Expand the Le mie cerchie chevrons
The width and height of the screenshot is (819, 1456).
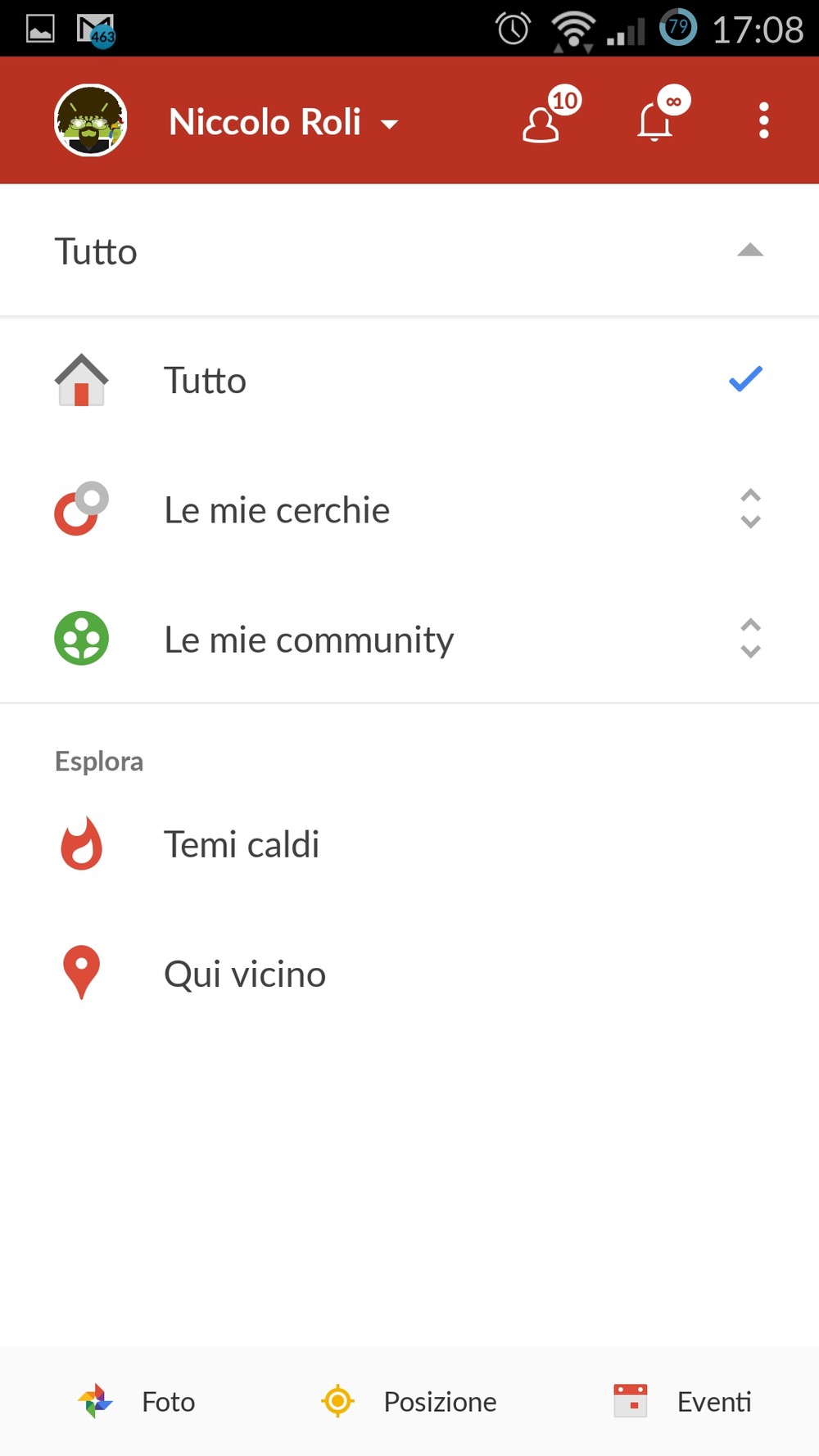(750, 509)
